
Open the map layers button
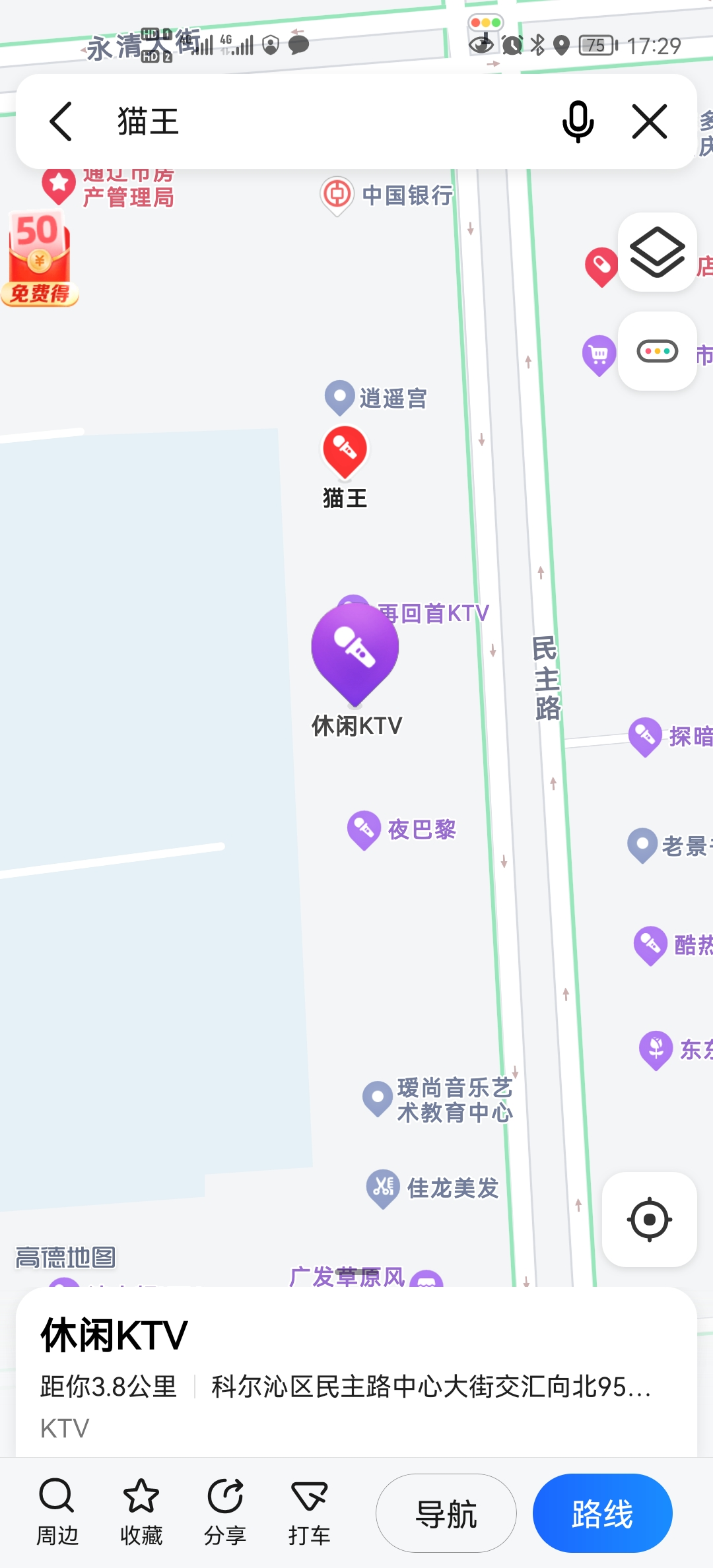click(657, 252)
